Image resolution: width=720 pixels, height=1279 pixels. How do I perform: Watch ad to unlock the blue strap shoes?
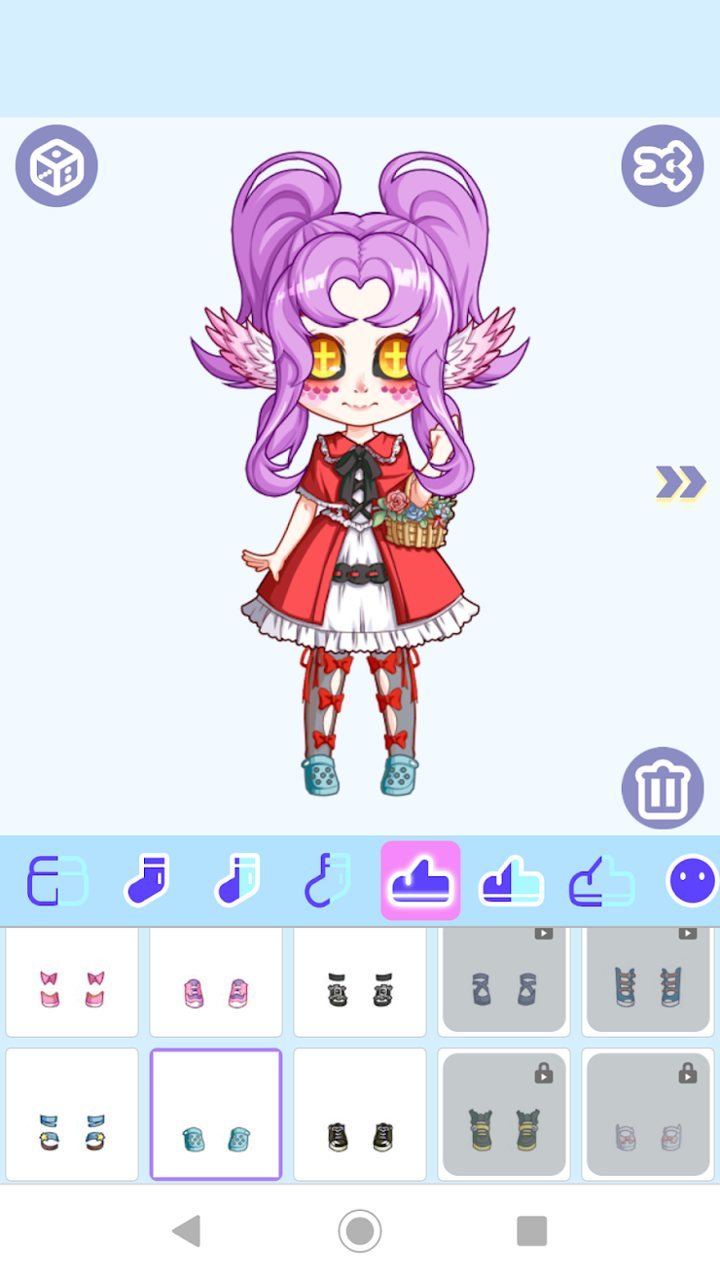[x=504, y=980]
